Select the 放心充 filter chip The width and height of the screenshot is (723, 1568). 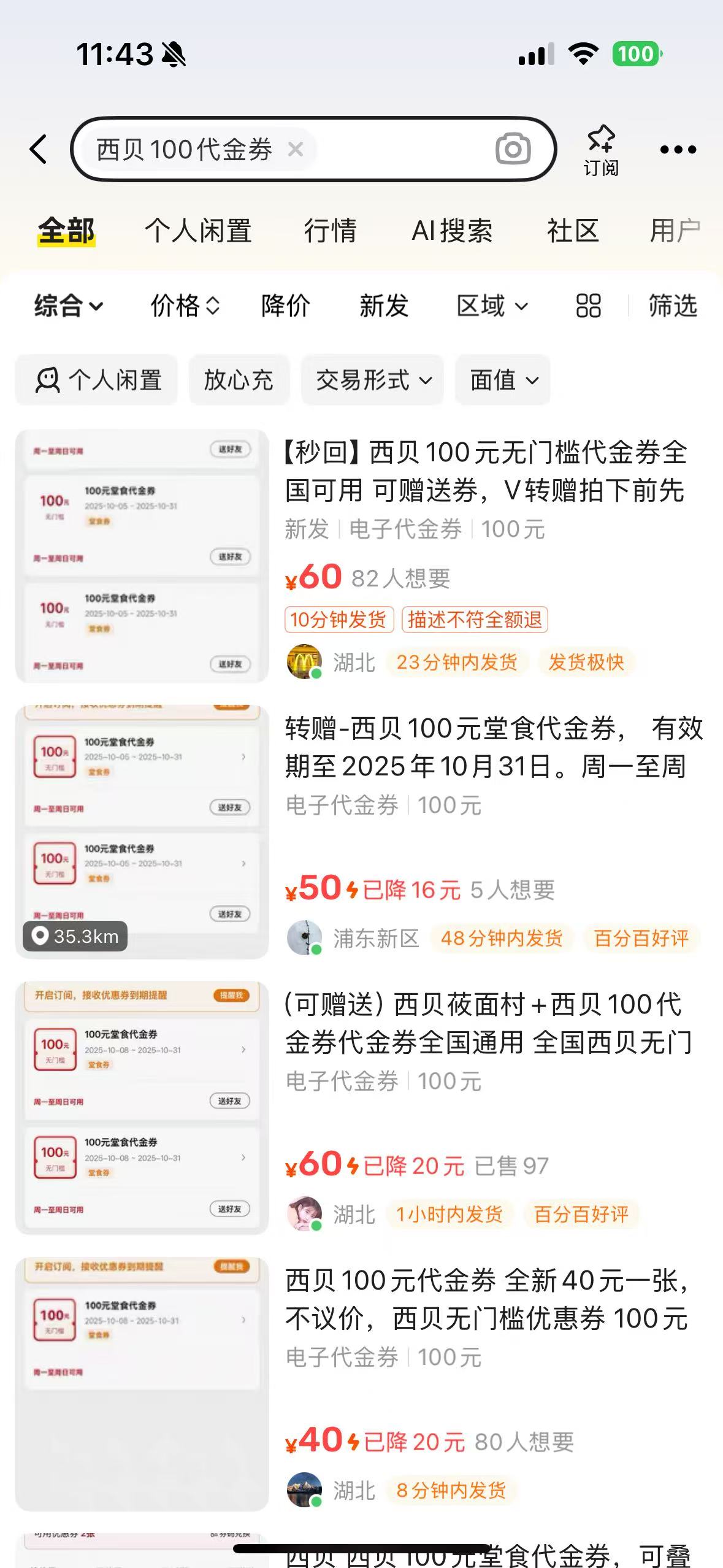(239, 380)
